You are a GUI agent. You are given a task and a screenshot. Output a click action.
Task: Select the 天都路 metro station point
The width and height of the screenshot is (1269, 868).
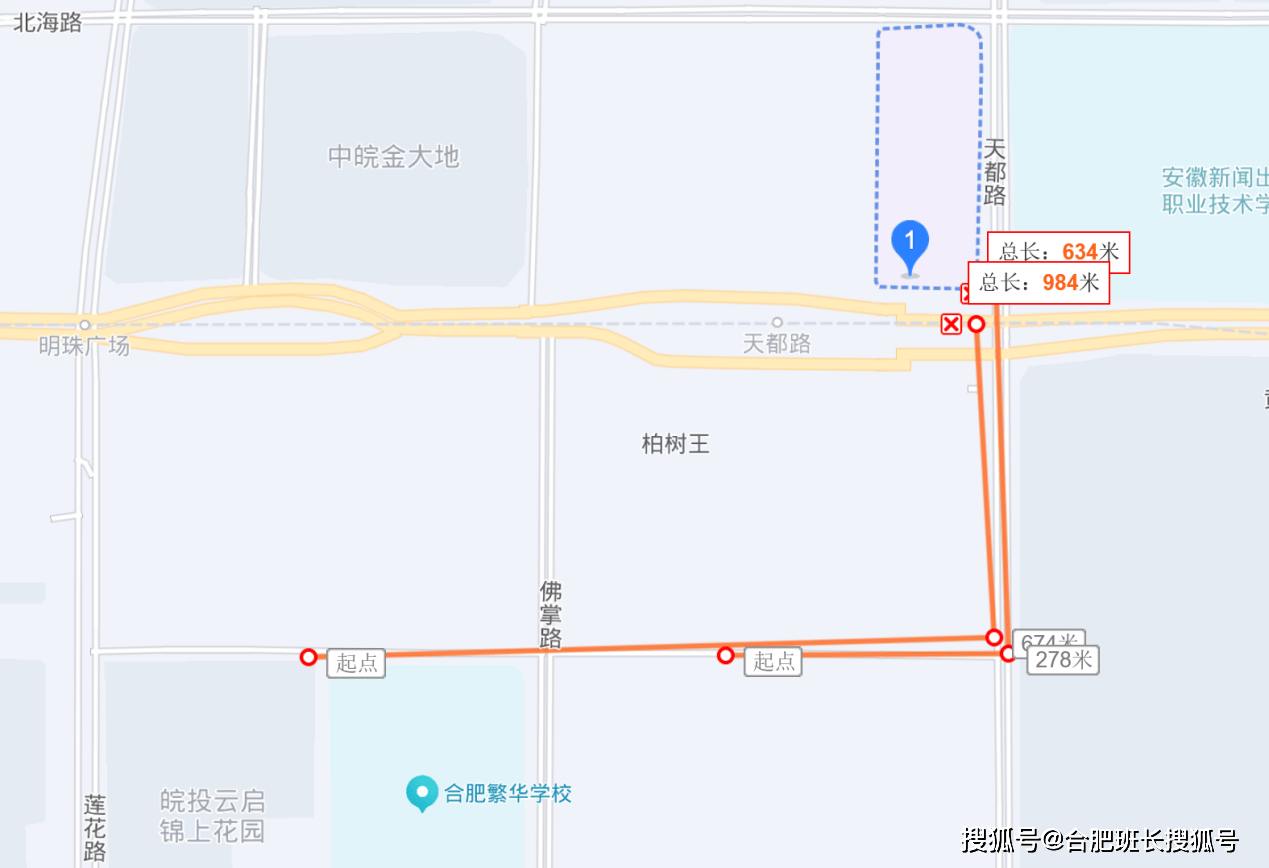pos(777,322)
